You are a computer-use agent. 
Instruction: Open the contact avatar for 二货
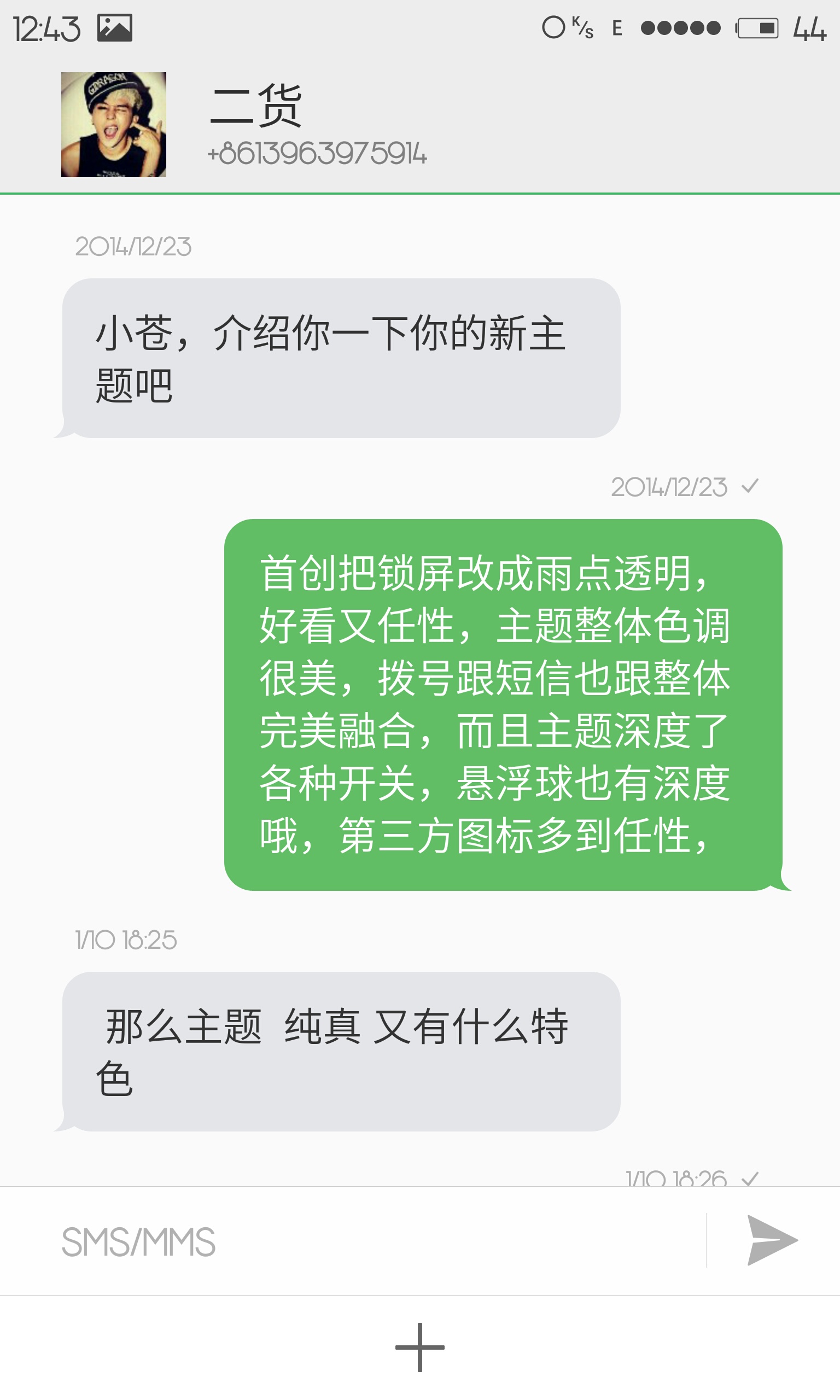114,125
